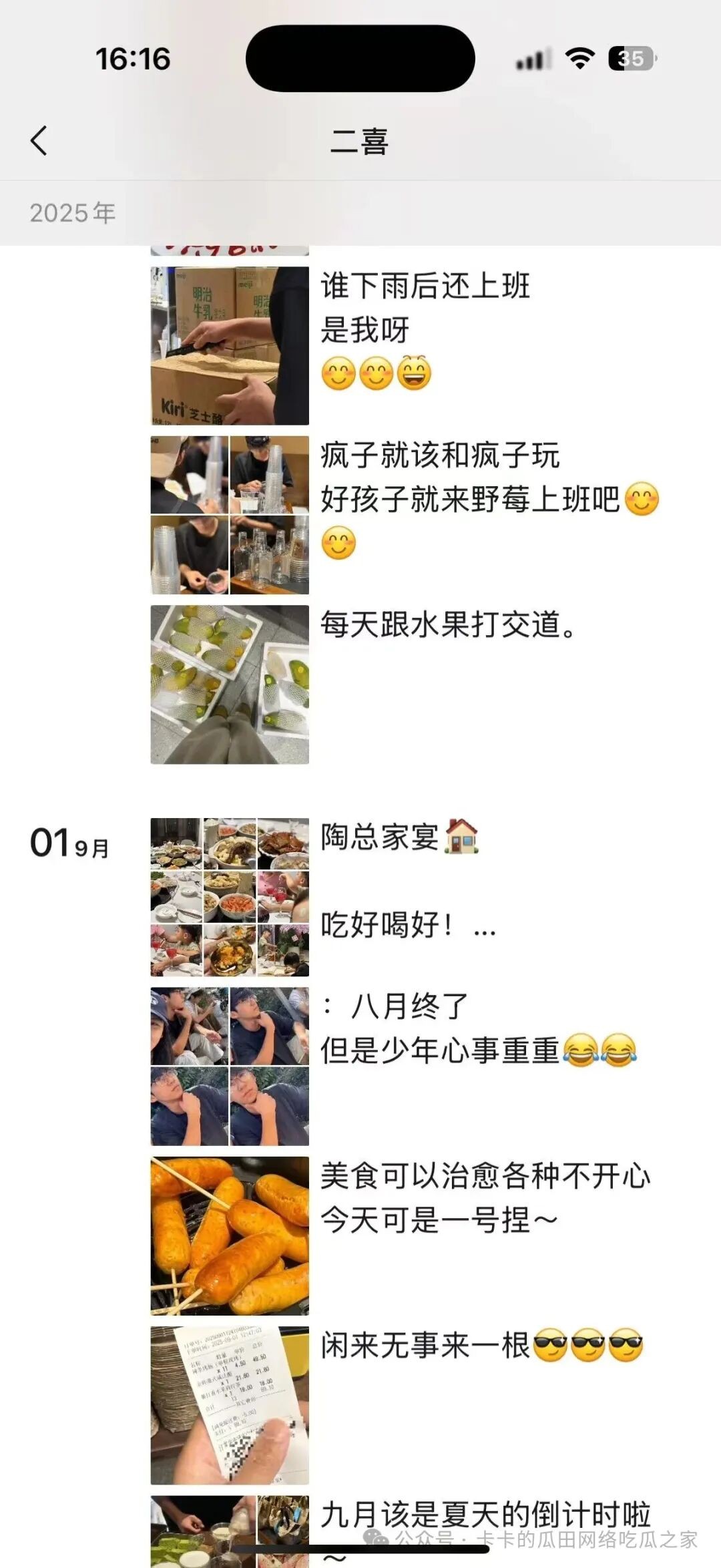
Task: Open the post 闲来无事来一根
Action: tap(425, 1346)
